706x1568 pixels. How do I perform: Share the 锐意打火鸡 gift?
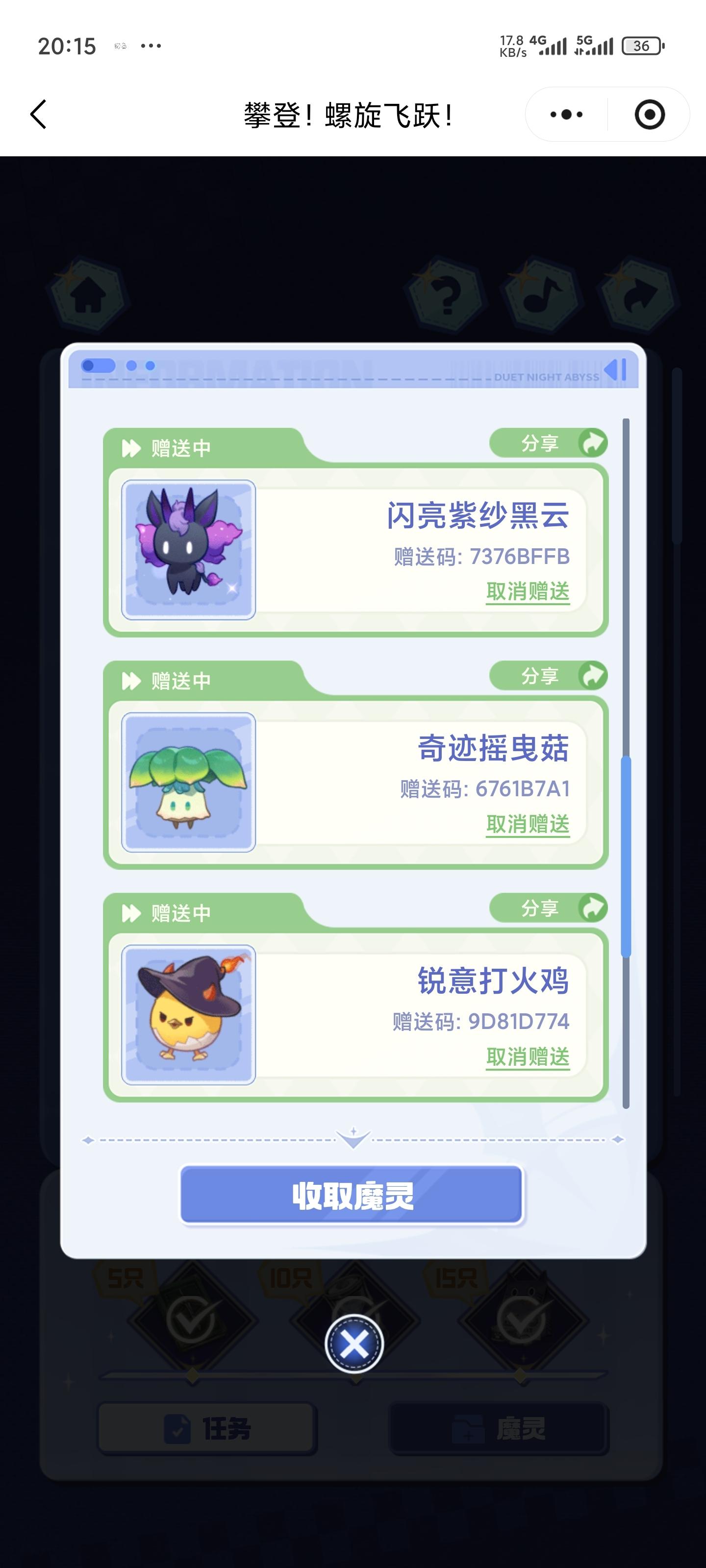(548, 908)
